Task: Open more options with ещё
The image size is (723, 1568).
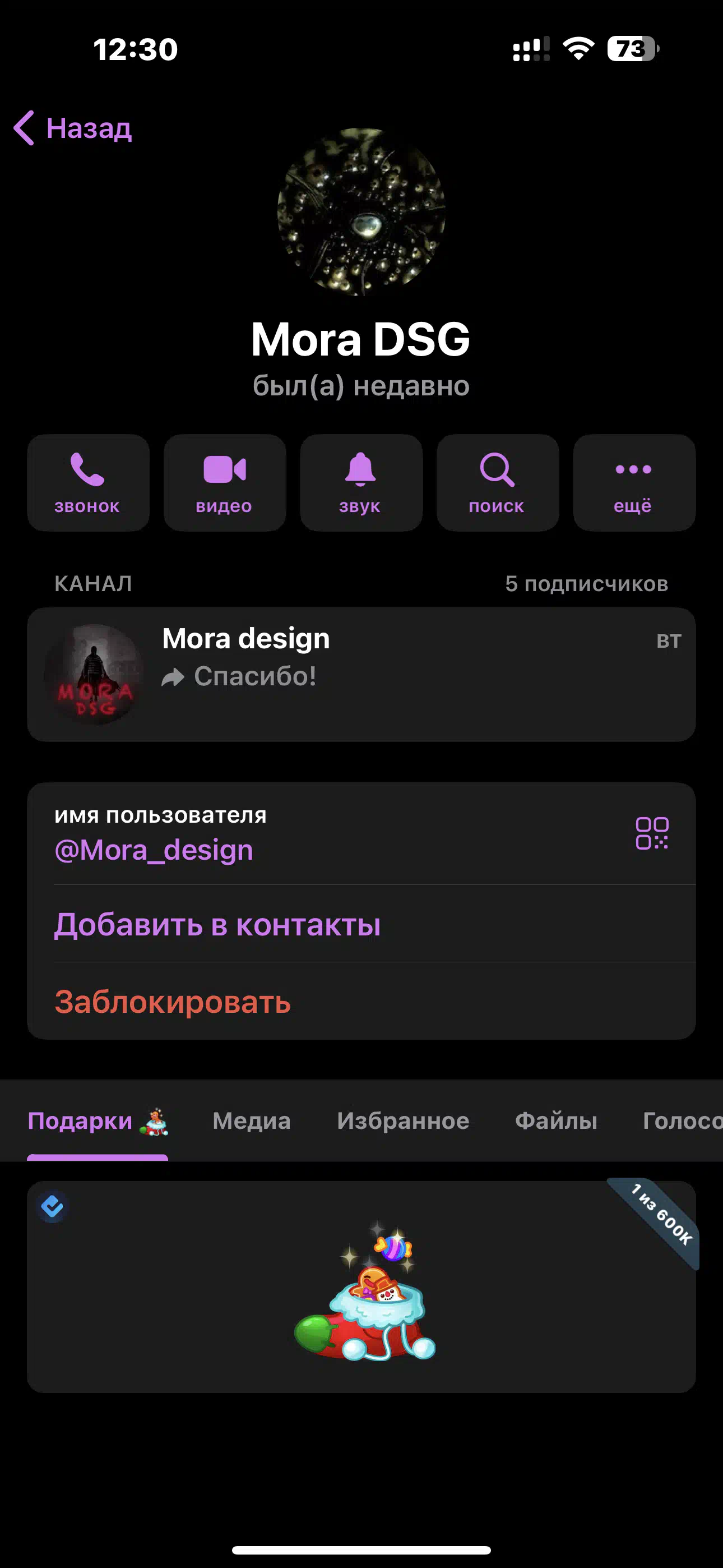Action: tap(634, 483)
